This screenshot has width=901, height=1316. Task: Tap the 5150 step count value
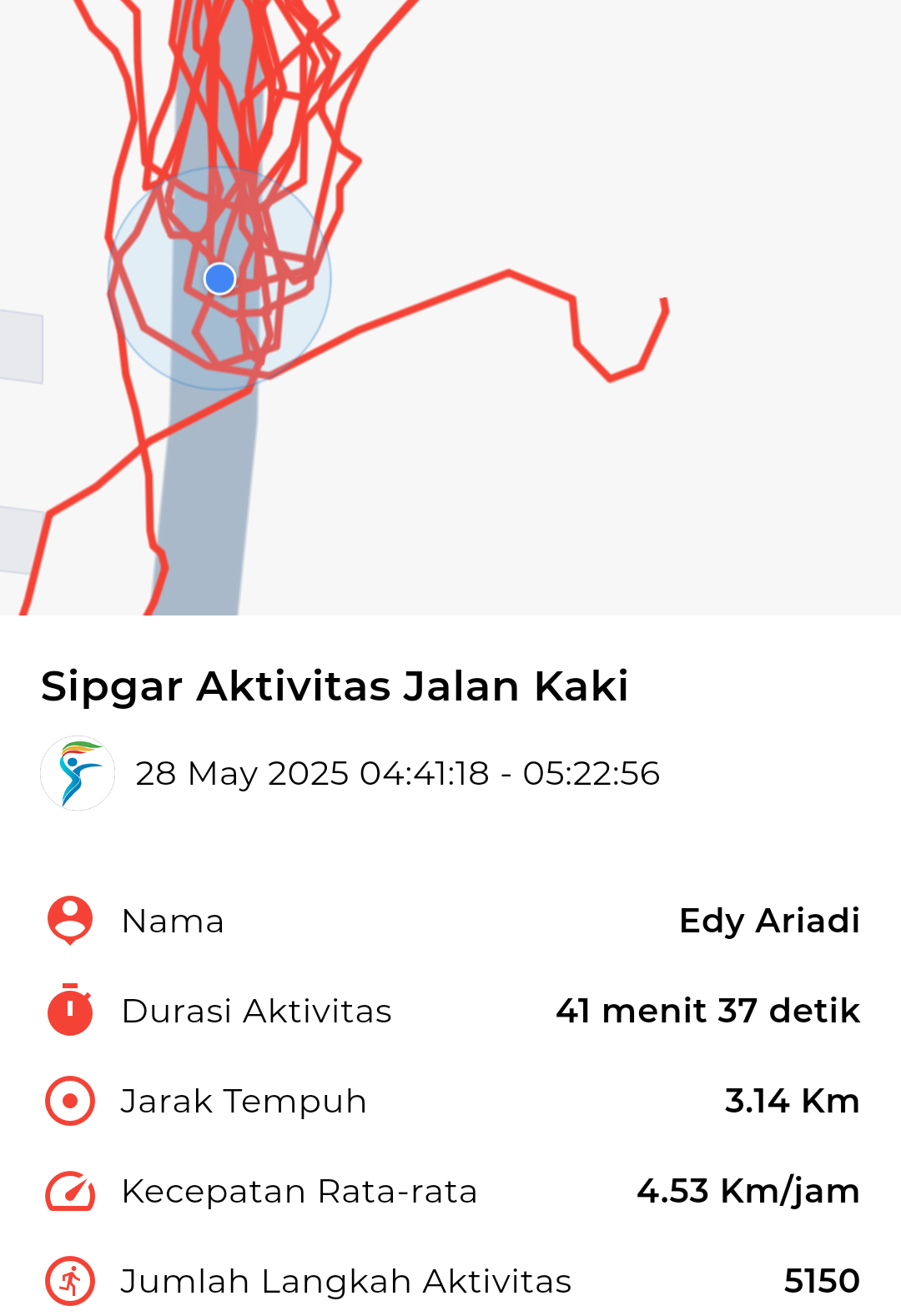coord(822,1279)
